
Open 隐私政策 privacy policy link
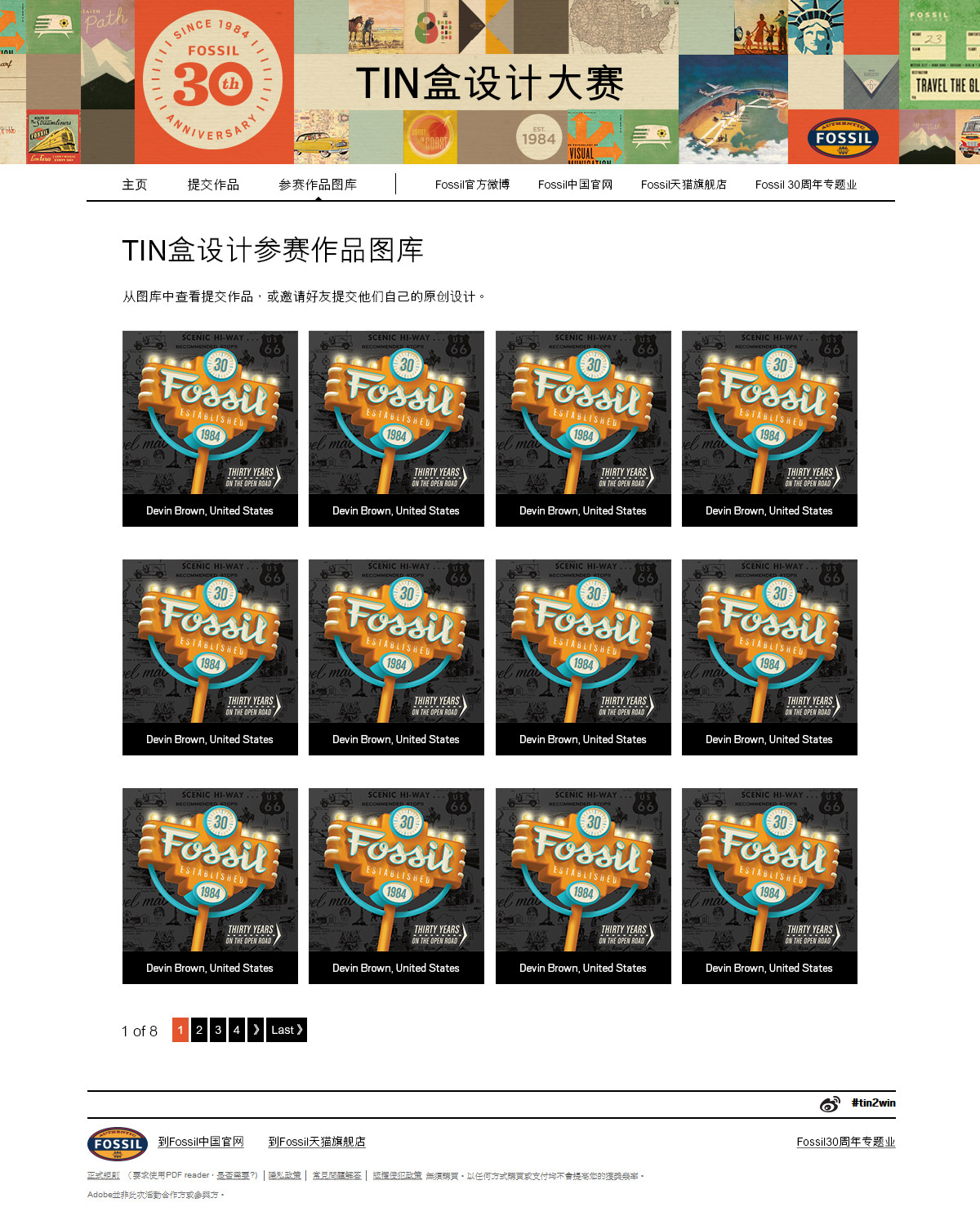pyautogui.click(x=284, y=1175)
